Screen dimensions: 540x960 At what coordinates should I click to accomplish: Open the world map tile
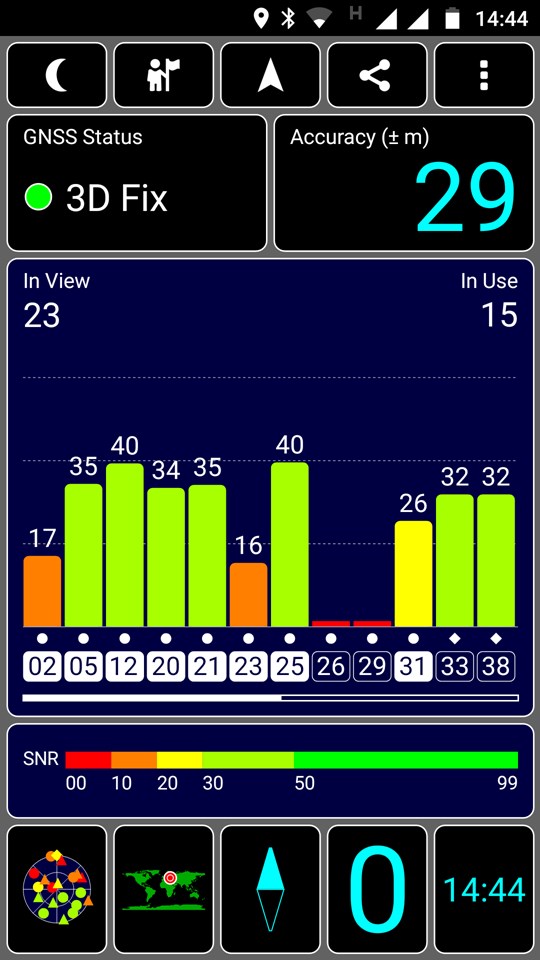(163, 890)
